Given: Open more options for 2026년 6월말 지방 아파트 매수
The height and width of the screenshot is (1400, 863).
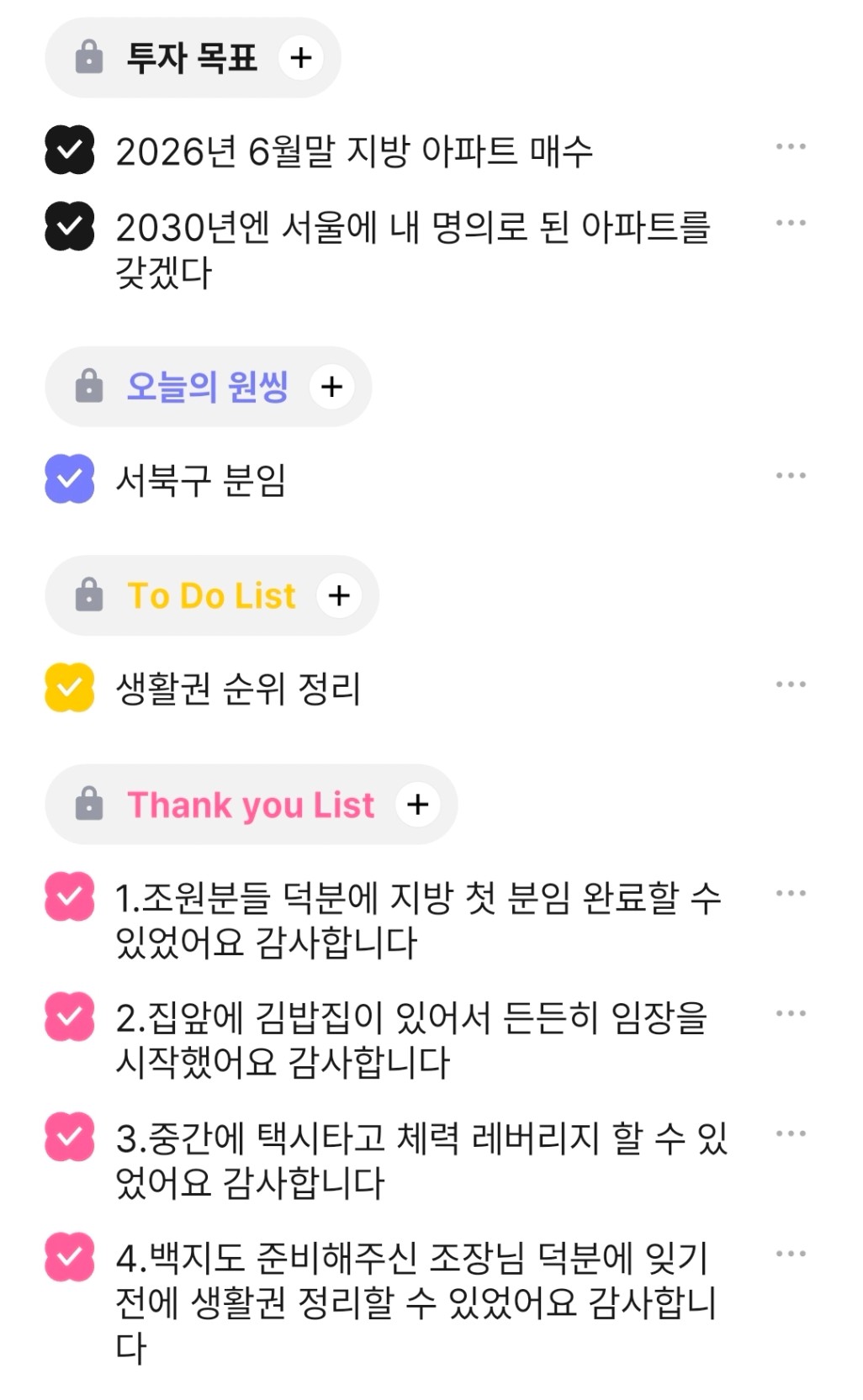Looking at the screenshot, I should coord(791,147).
